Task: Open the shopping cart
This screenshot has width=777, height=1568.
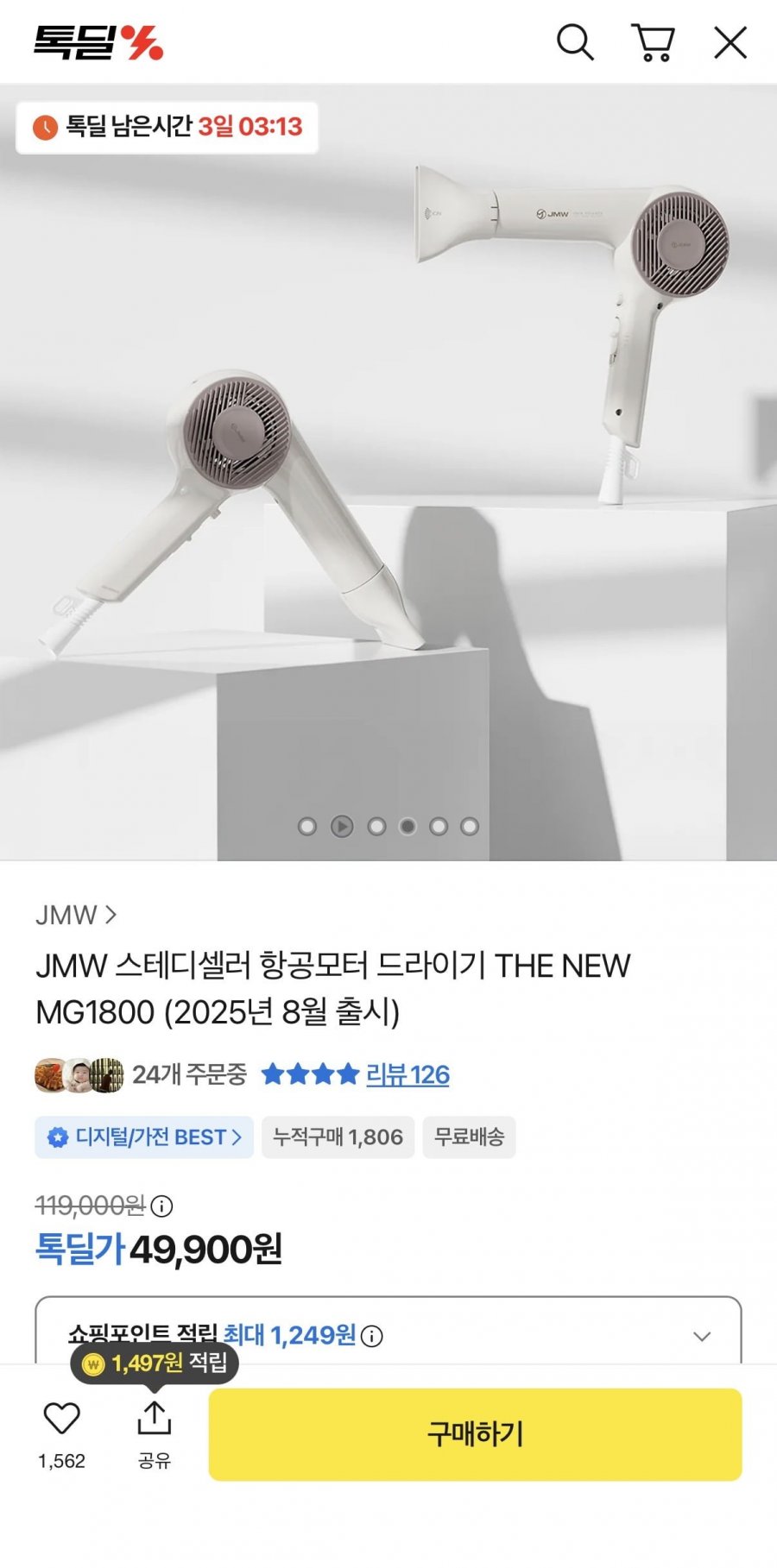Action: pyautogui.click(x=654, y=42)
